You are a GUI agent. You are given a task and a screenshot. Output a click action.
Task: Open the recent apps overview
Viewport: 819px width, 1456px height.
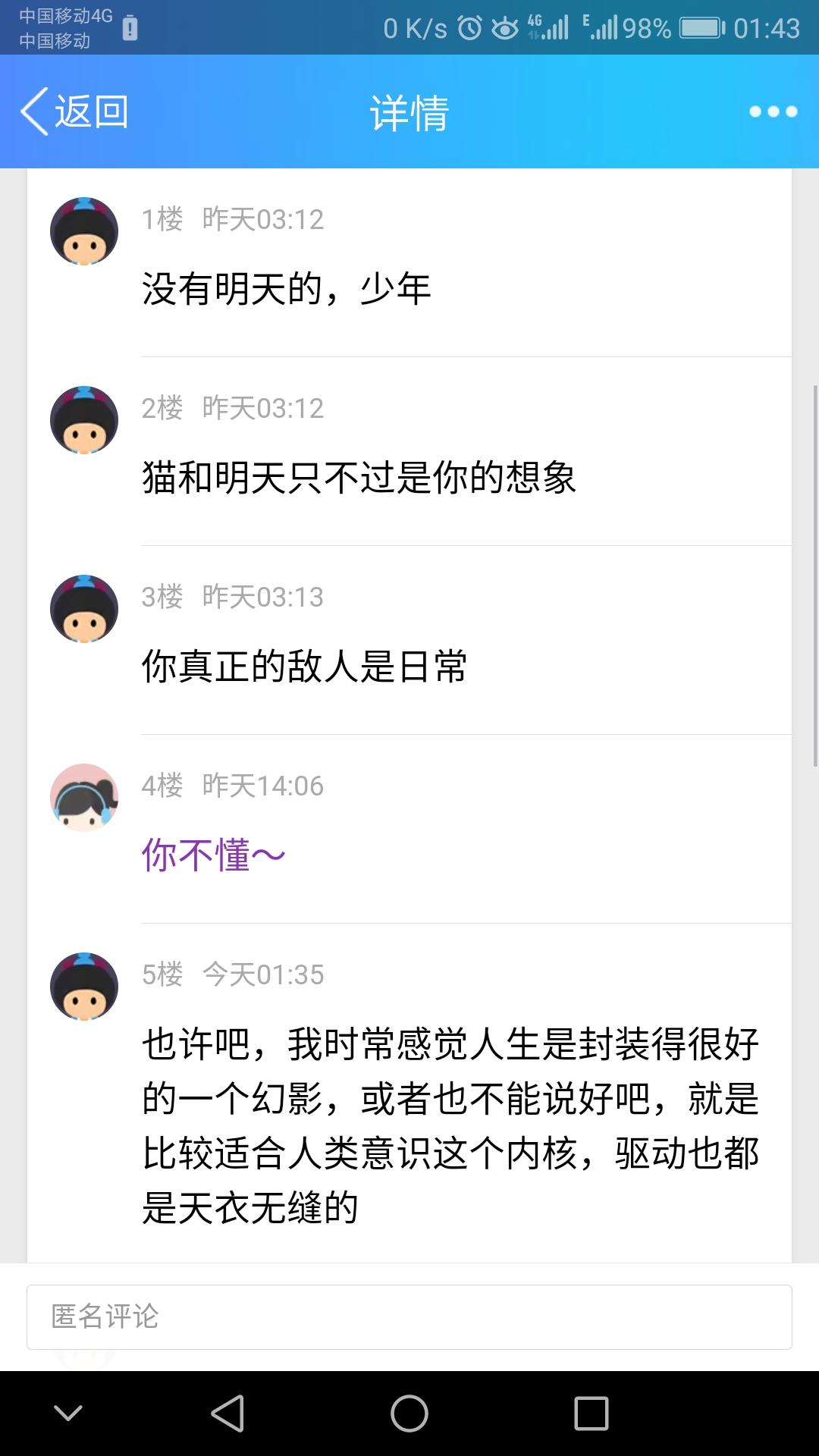[591, 1414]
